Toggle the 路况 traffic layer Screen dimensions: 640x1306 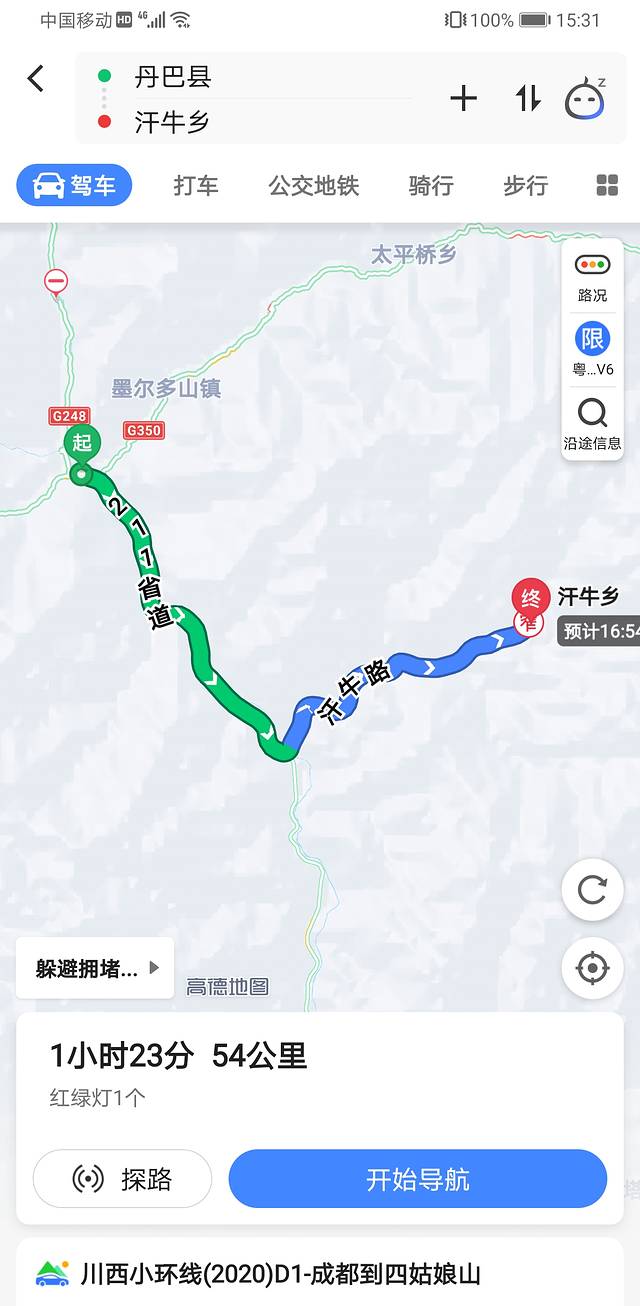[x=592, y=277]
